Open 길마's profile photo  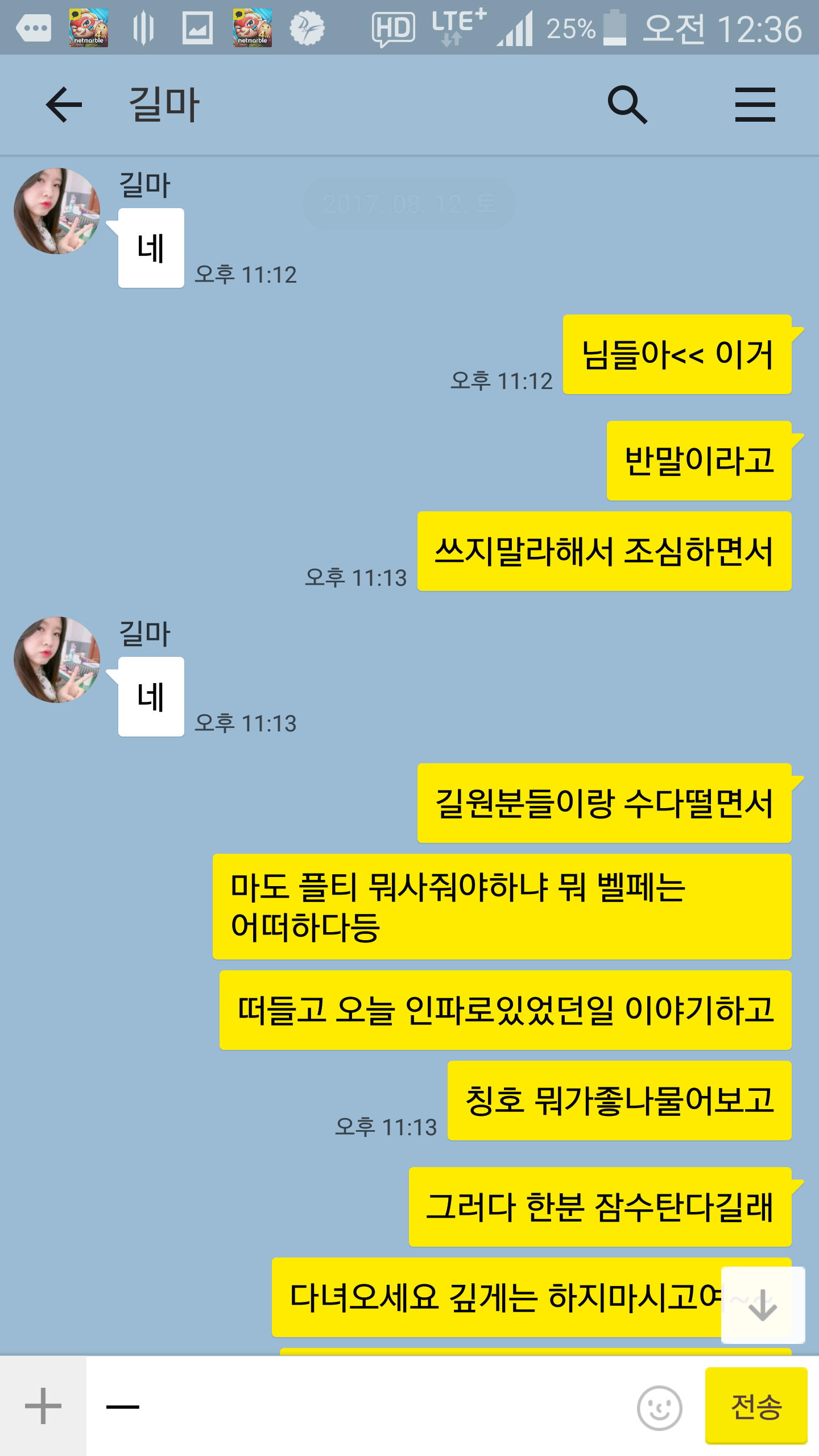[57, 211]
